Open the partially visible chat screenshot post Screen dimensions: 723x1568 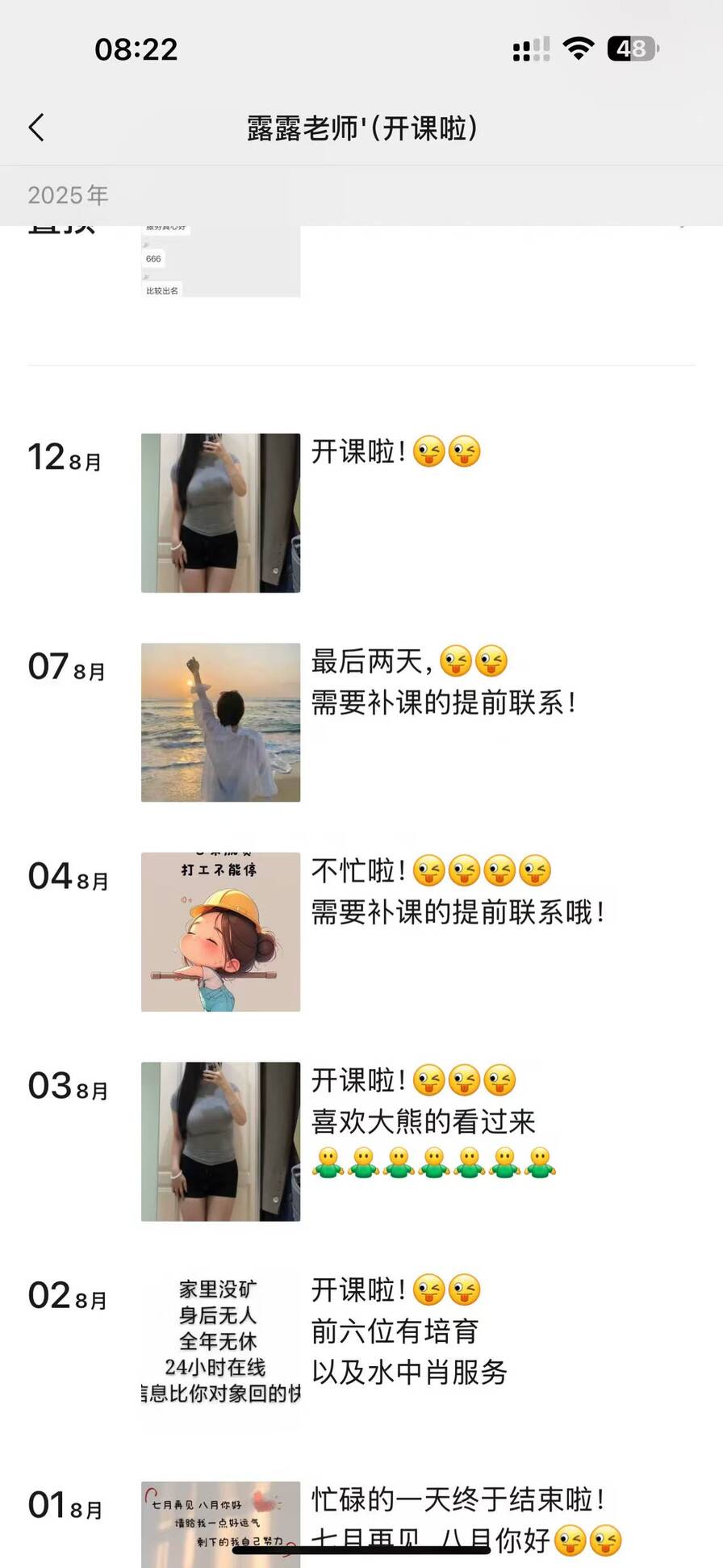220,262
